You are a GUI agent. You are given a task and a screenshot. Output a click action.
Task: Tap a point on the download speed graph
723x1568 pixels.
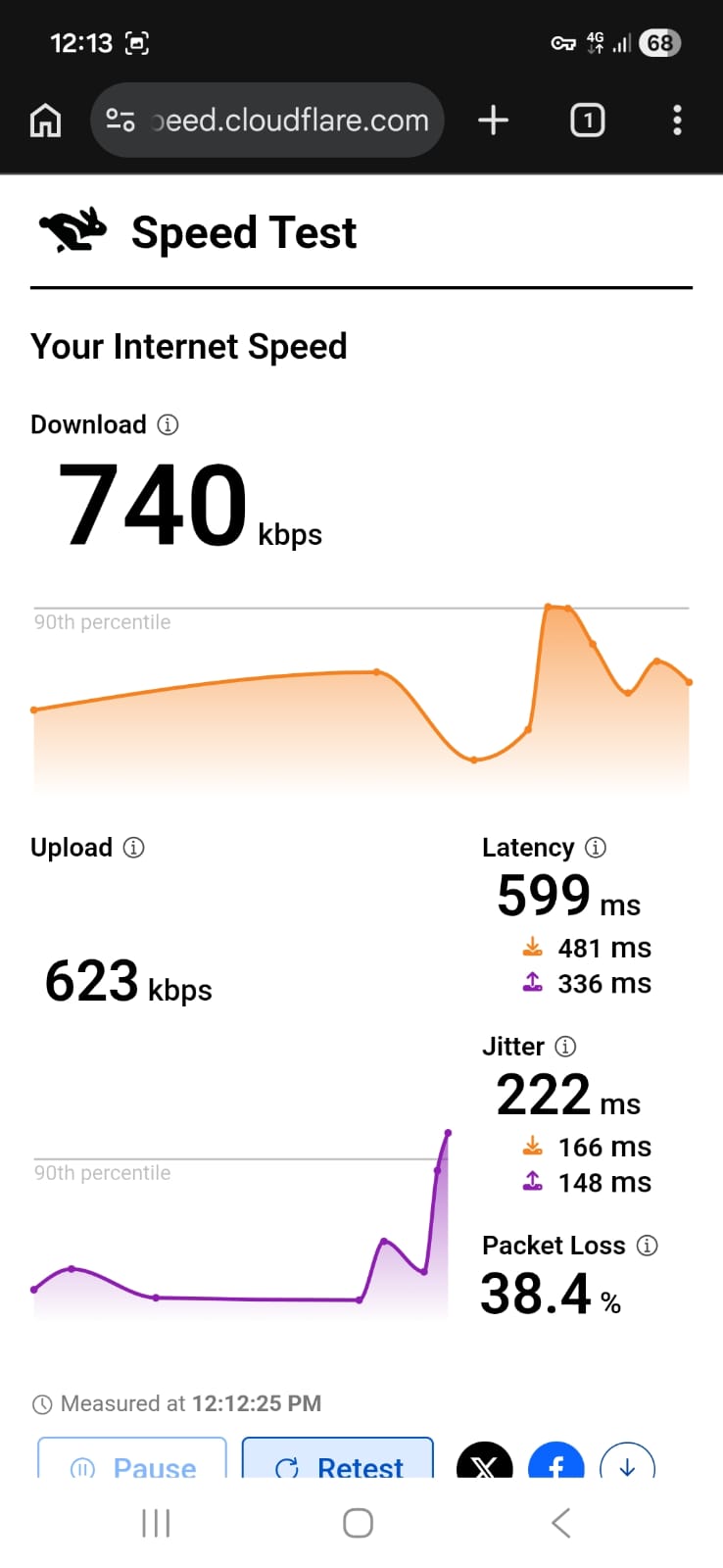pyautogui.click(x=377, y=672)
